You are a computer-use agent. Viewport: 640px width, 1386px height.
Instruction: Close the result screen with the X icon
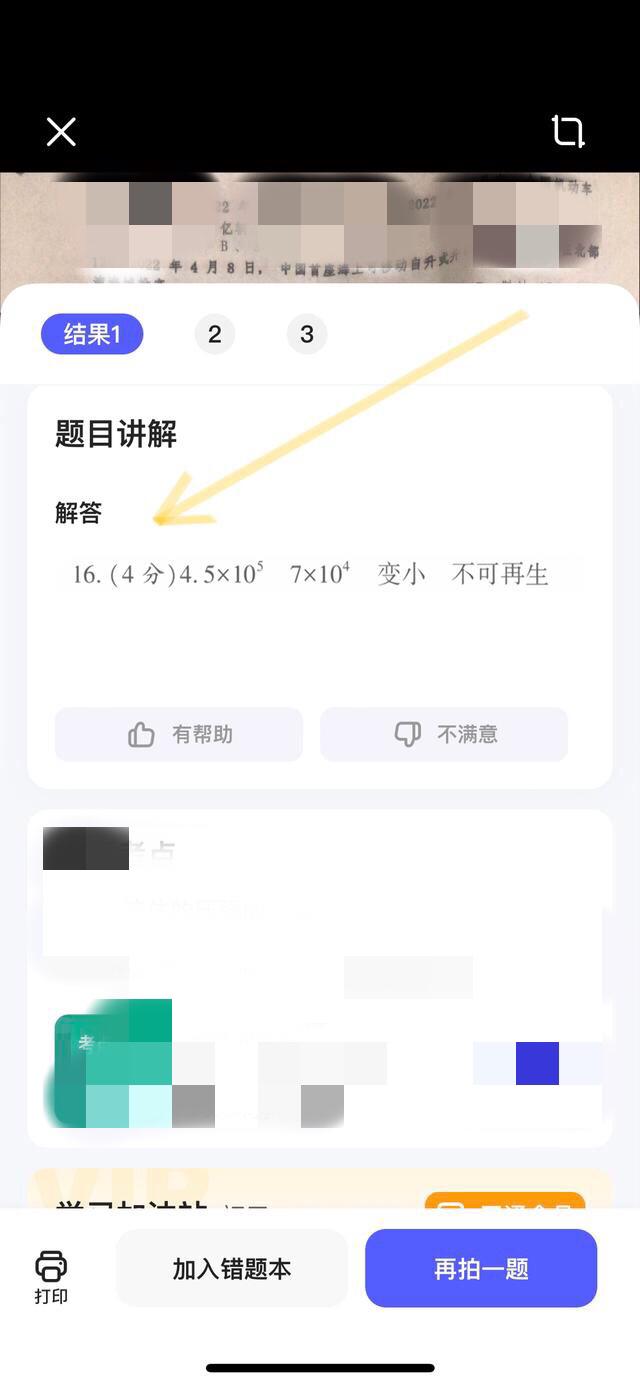click(61, 131)
